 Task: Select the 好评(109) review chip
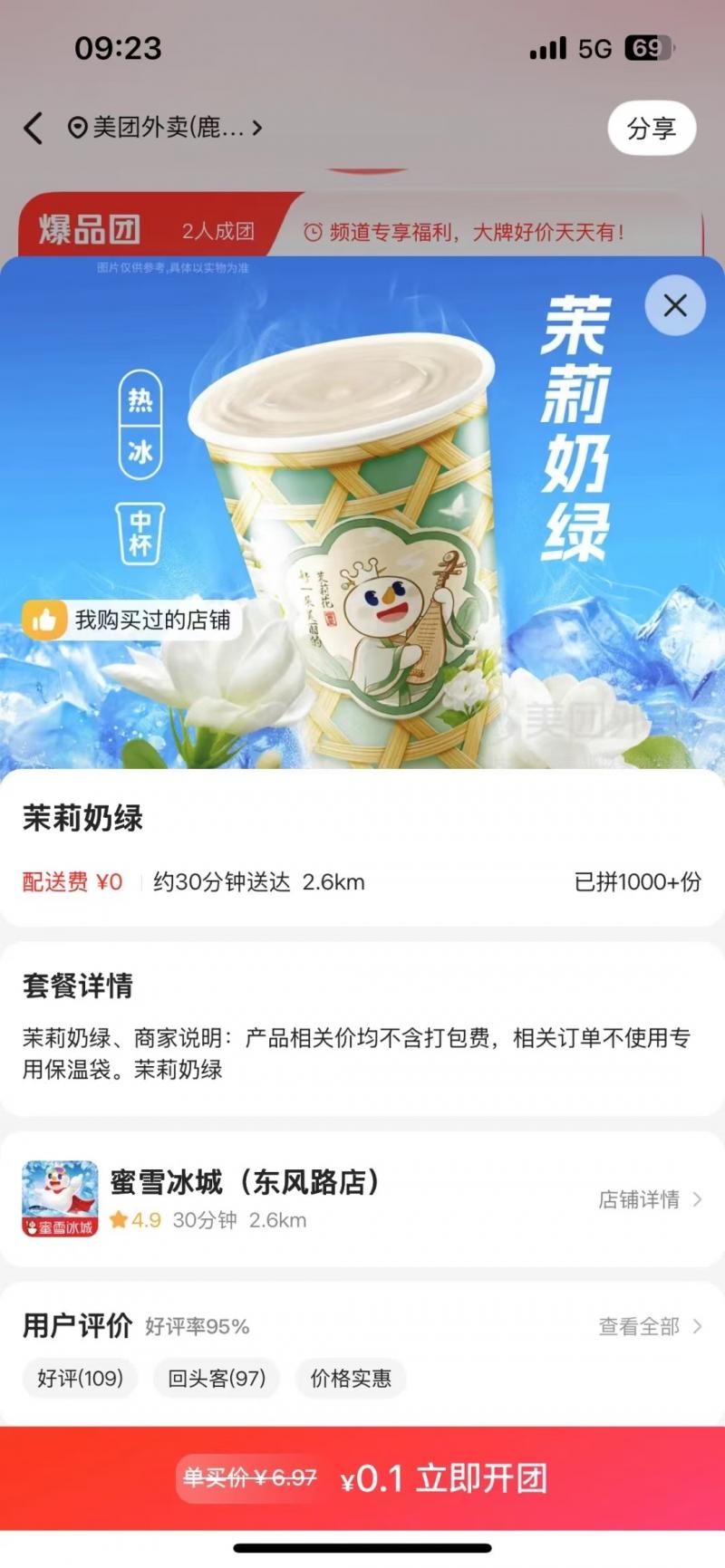tap(80, 1378)
